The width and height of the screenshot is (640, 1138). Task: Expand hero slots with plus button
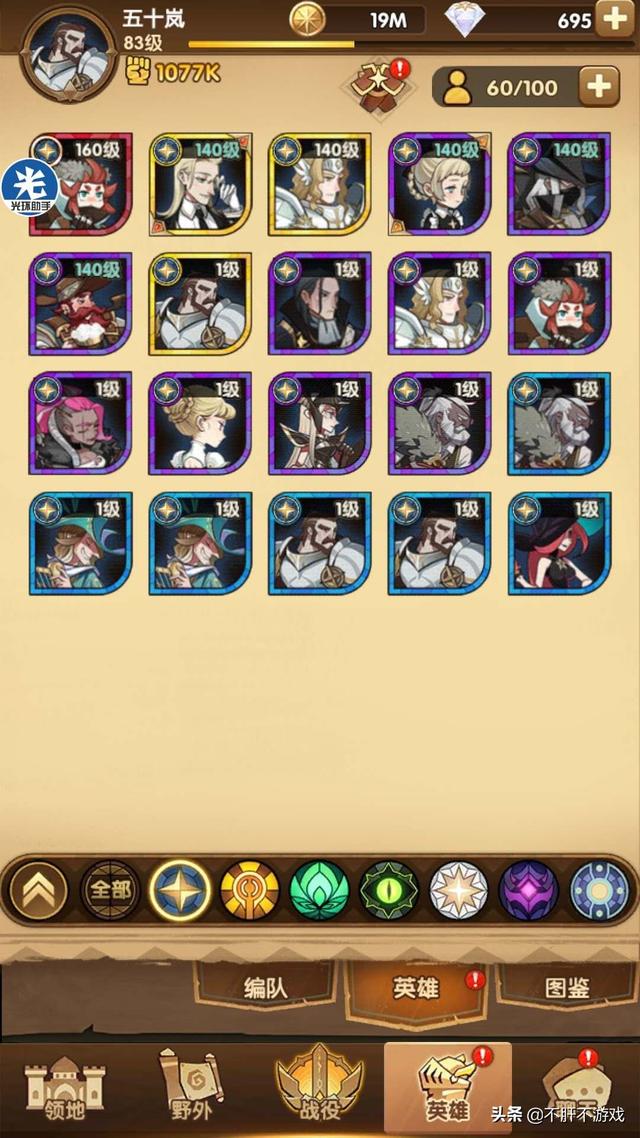598,87
